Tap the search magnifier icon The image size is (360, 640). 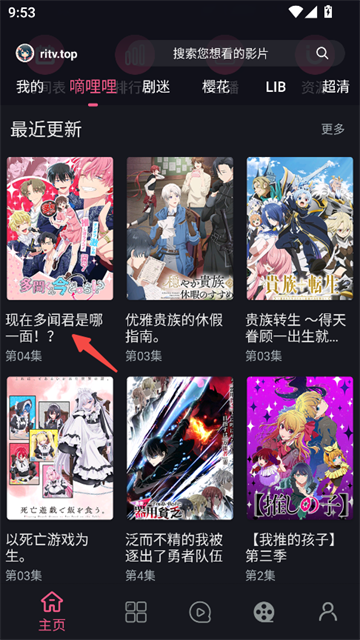click(x=322, y=53)
